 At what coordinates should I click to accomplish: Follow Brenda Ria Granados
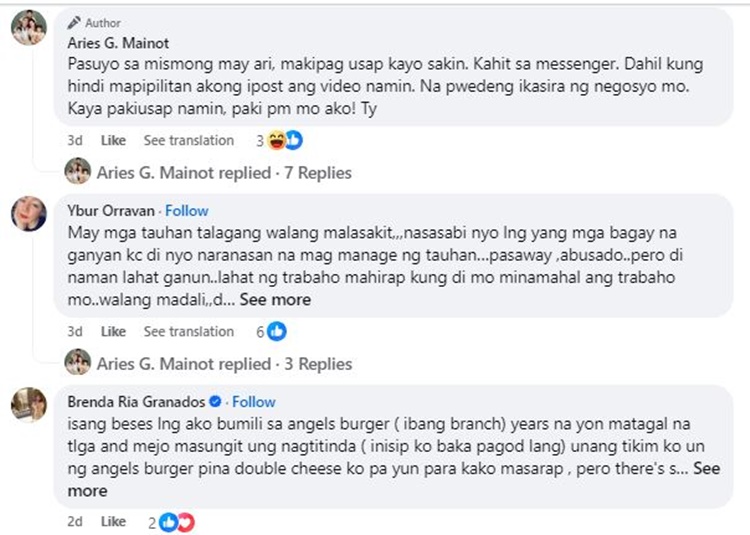(254, 402)
